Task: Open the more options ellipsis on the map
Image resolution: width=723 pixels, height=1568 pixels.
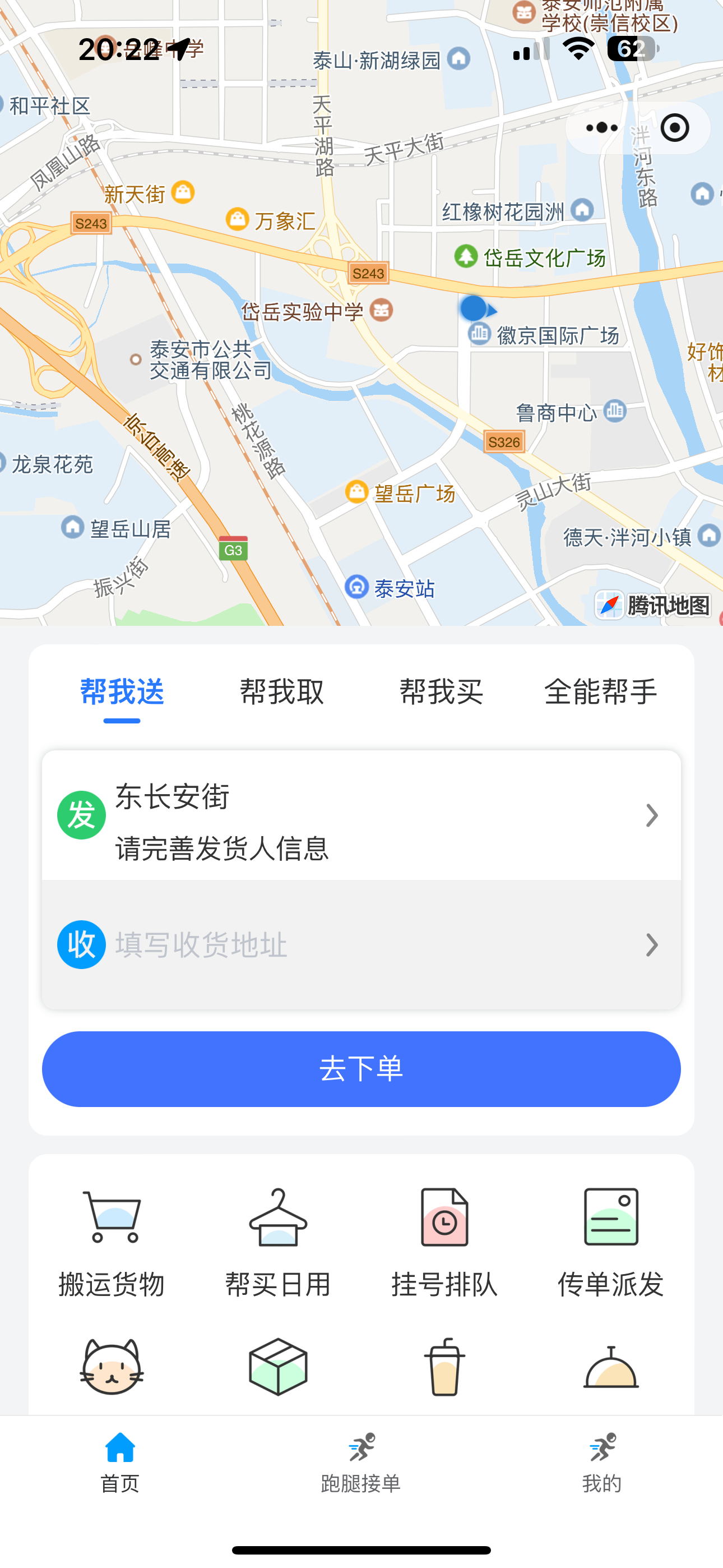Action: (600, 127)
